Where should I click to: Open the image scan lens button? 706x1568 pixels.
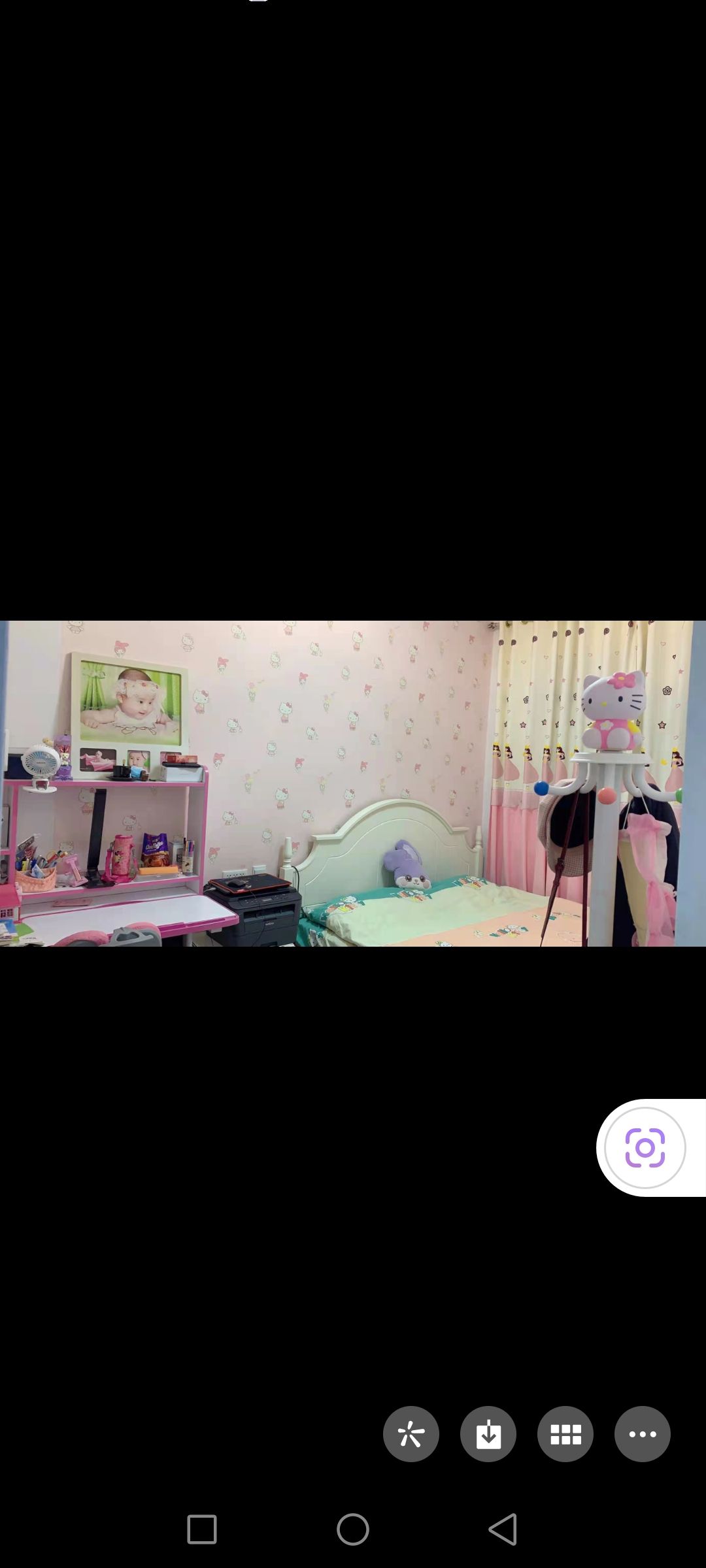(x=645, y=1148)
